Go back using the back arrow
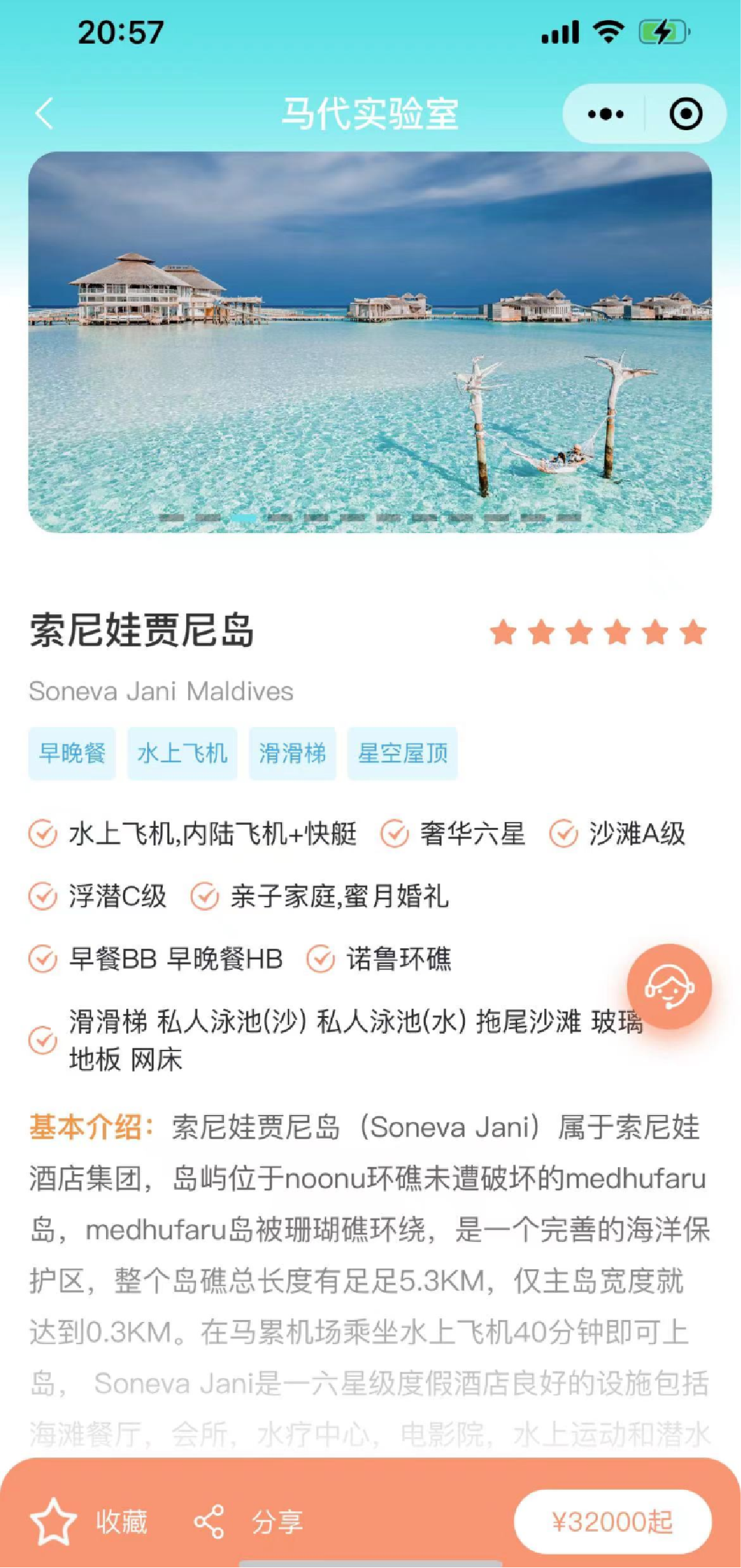Screen dimensions: 741x1568 [44, 114]
